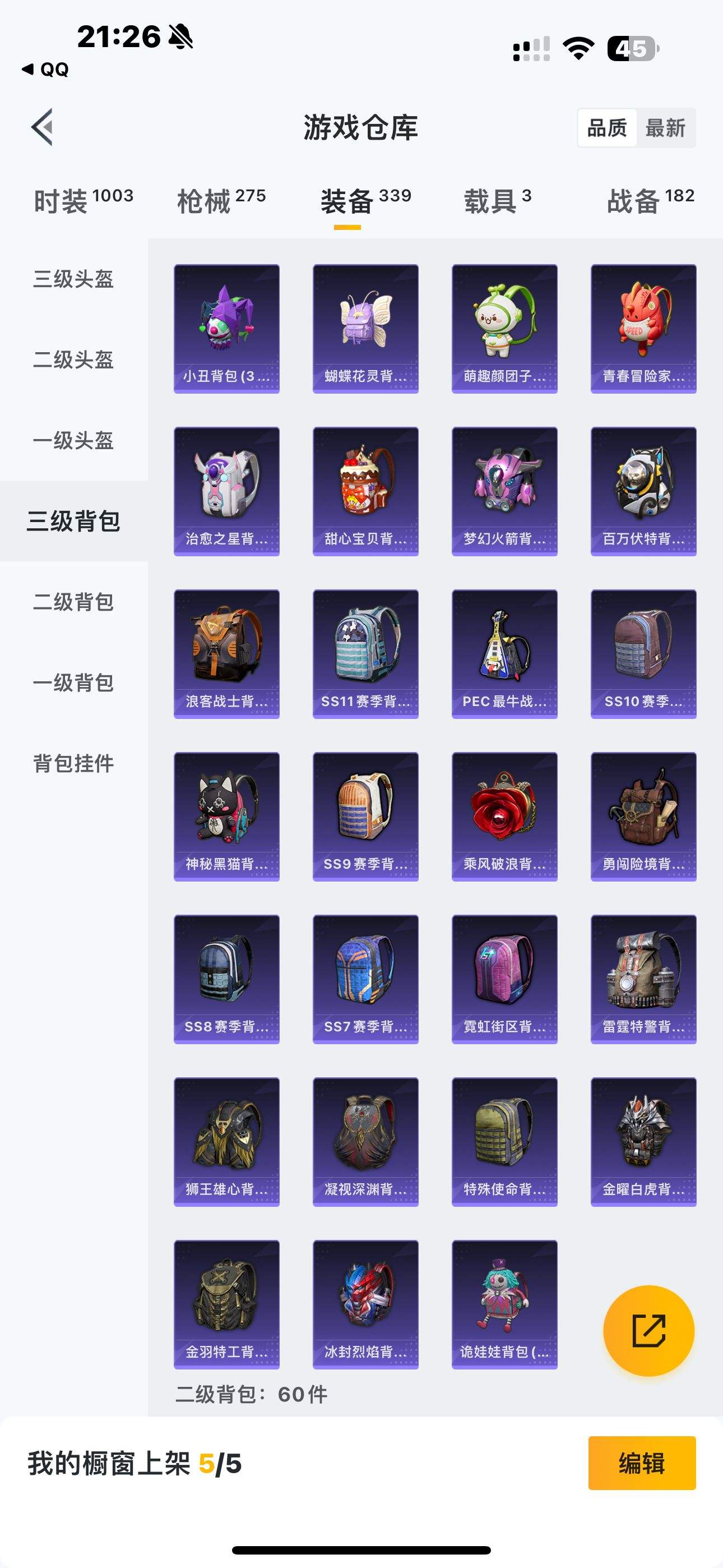The width and height of the screenshot is (723, 1568).
Task: Open the 三级头盔 category
Action: pos(73,279)
